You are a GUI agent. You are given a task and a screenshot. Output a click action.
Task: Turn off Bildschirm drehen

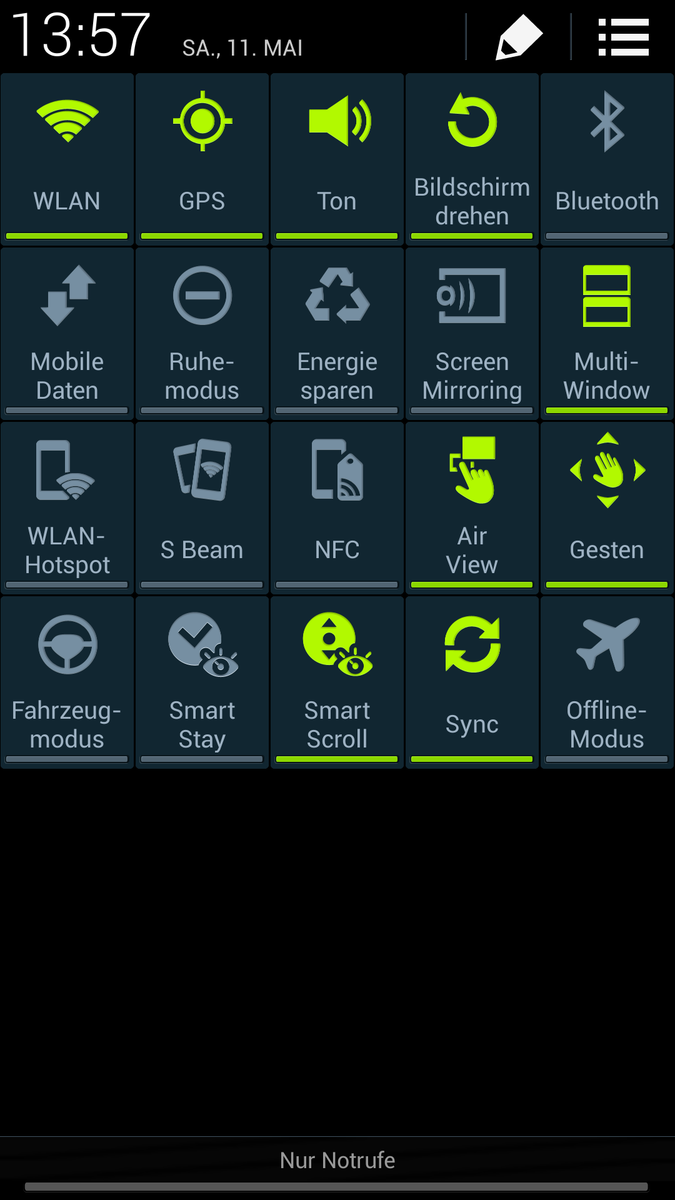coord(472,158)
